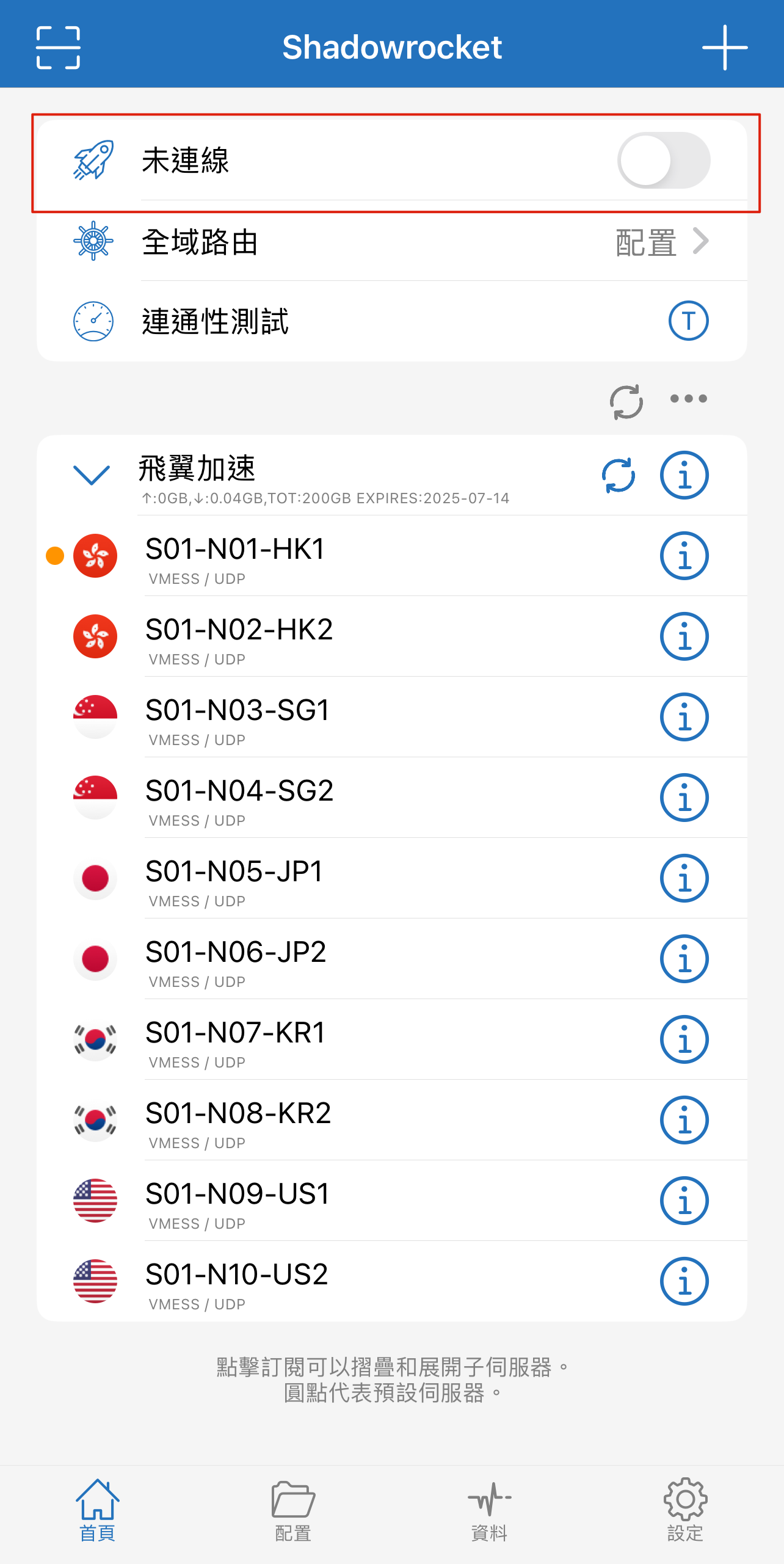Tap the connectivity test T icon
The height and width of the screenshot is (1564, 784).
point(688,319)
